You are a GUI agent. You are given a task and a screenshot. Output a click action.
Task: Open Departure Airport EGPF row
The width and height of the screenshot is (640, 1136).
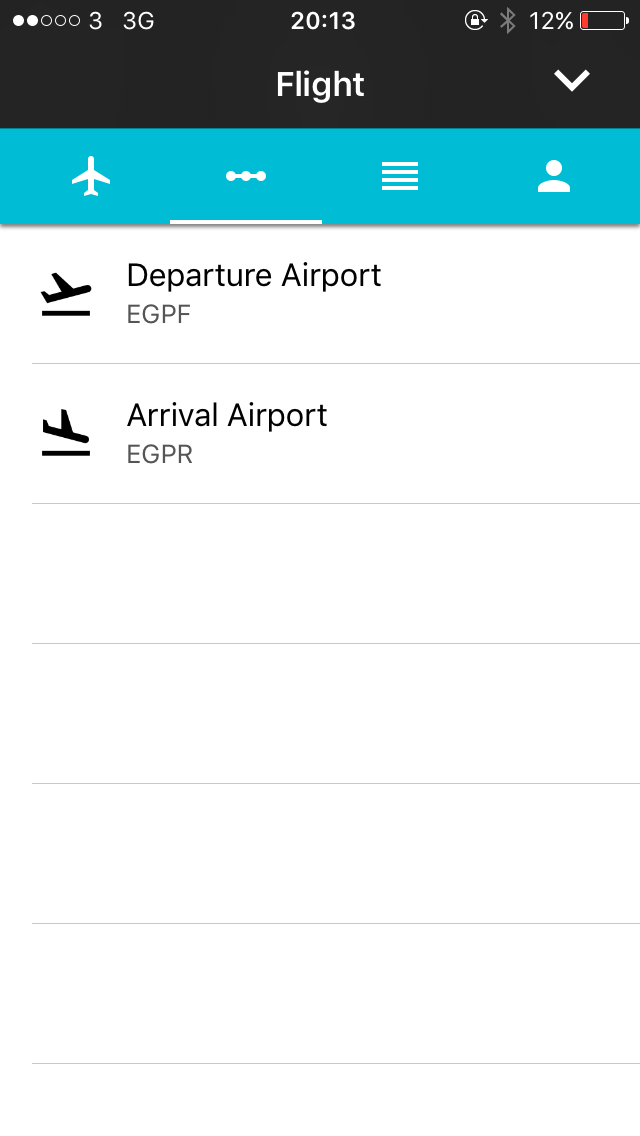320,293
